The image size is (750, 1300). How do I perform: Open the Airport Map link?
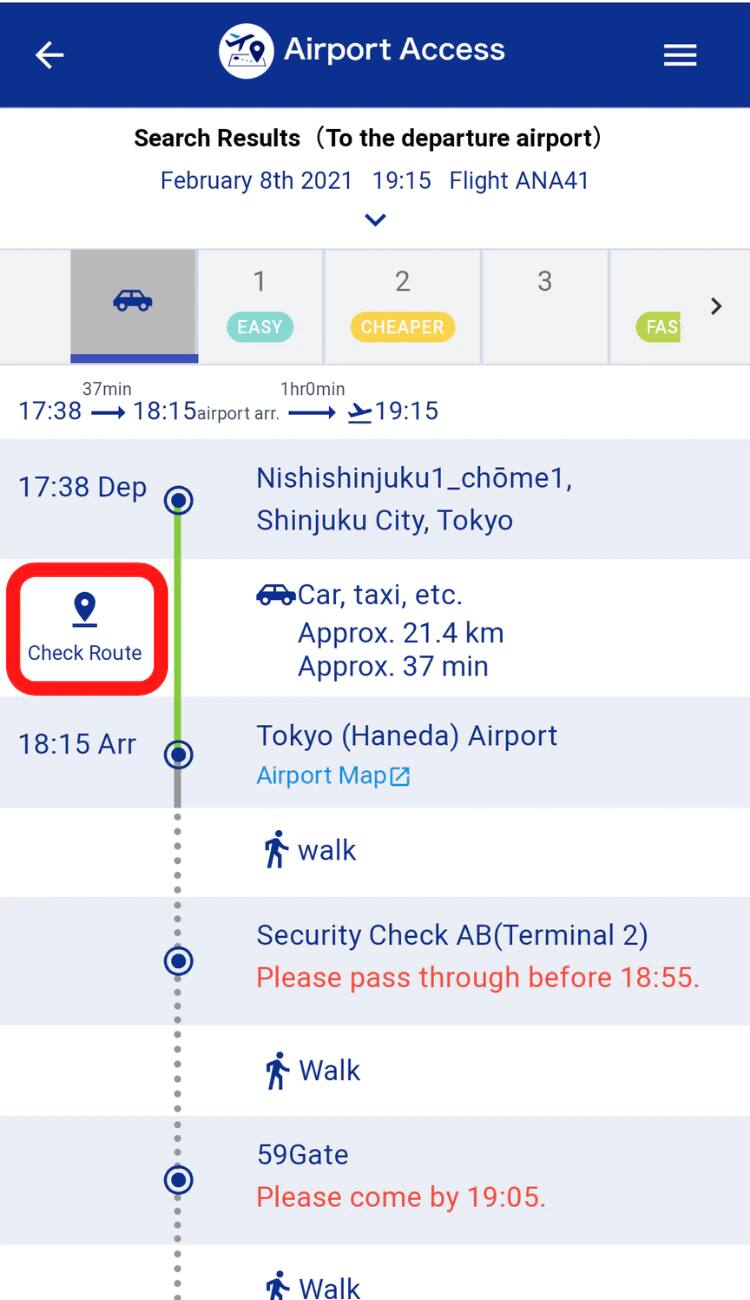coord(333,776)
